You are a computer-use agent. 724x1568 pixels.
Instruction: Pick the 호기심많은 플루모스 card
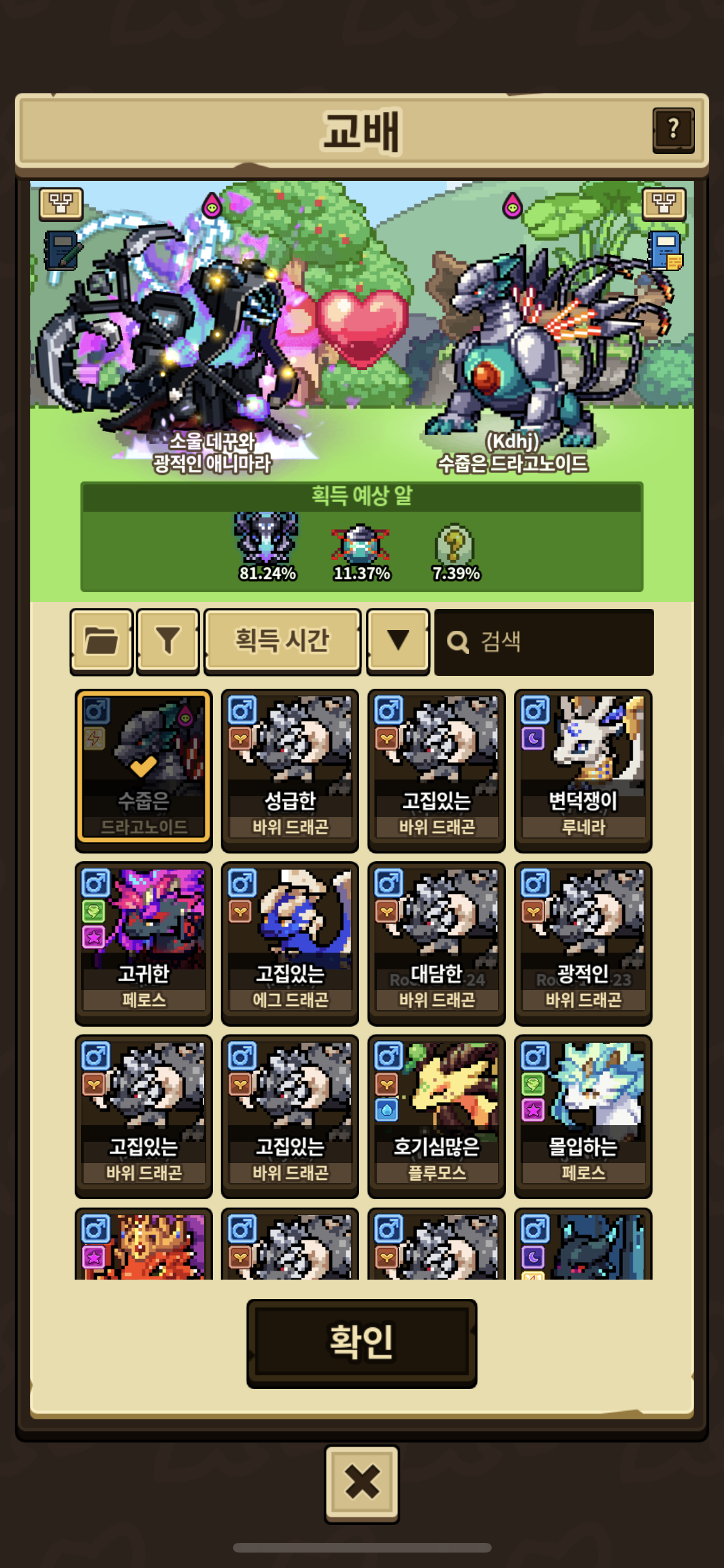(436, 1115)
